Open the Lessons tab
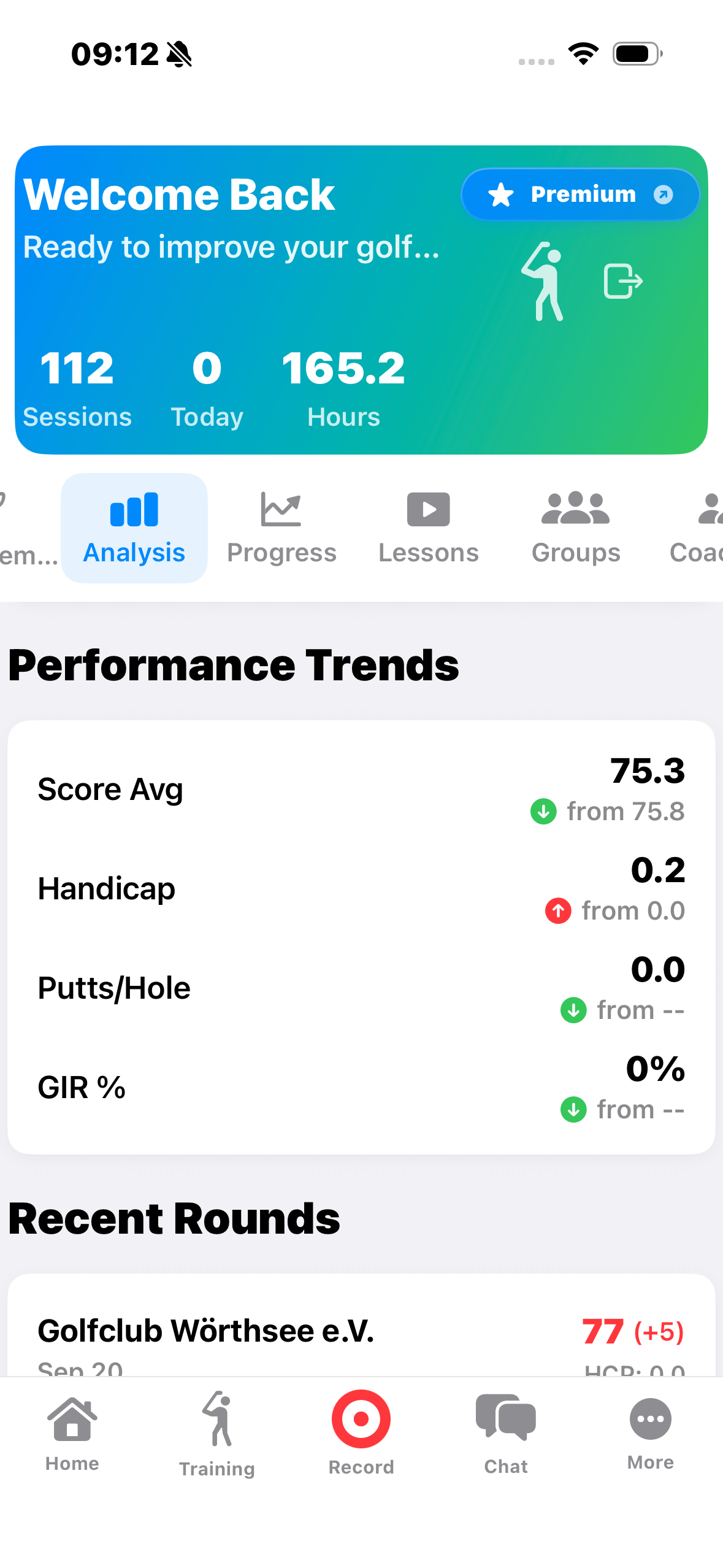 point(428,528)
